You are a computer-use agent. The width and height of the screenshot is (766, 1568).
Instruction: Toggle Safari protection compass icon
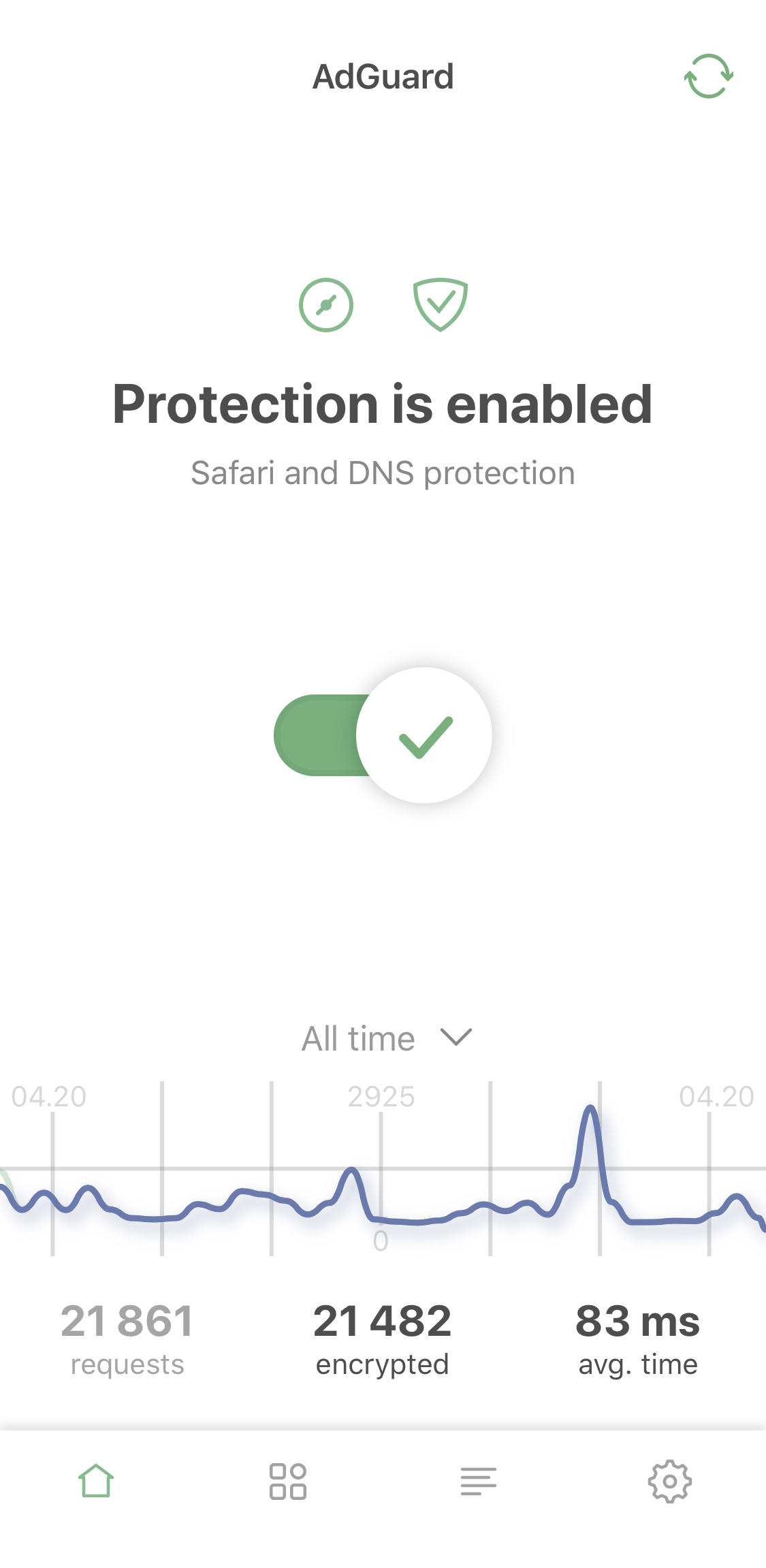pyautogui.click(x=326, y=305)
